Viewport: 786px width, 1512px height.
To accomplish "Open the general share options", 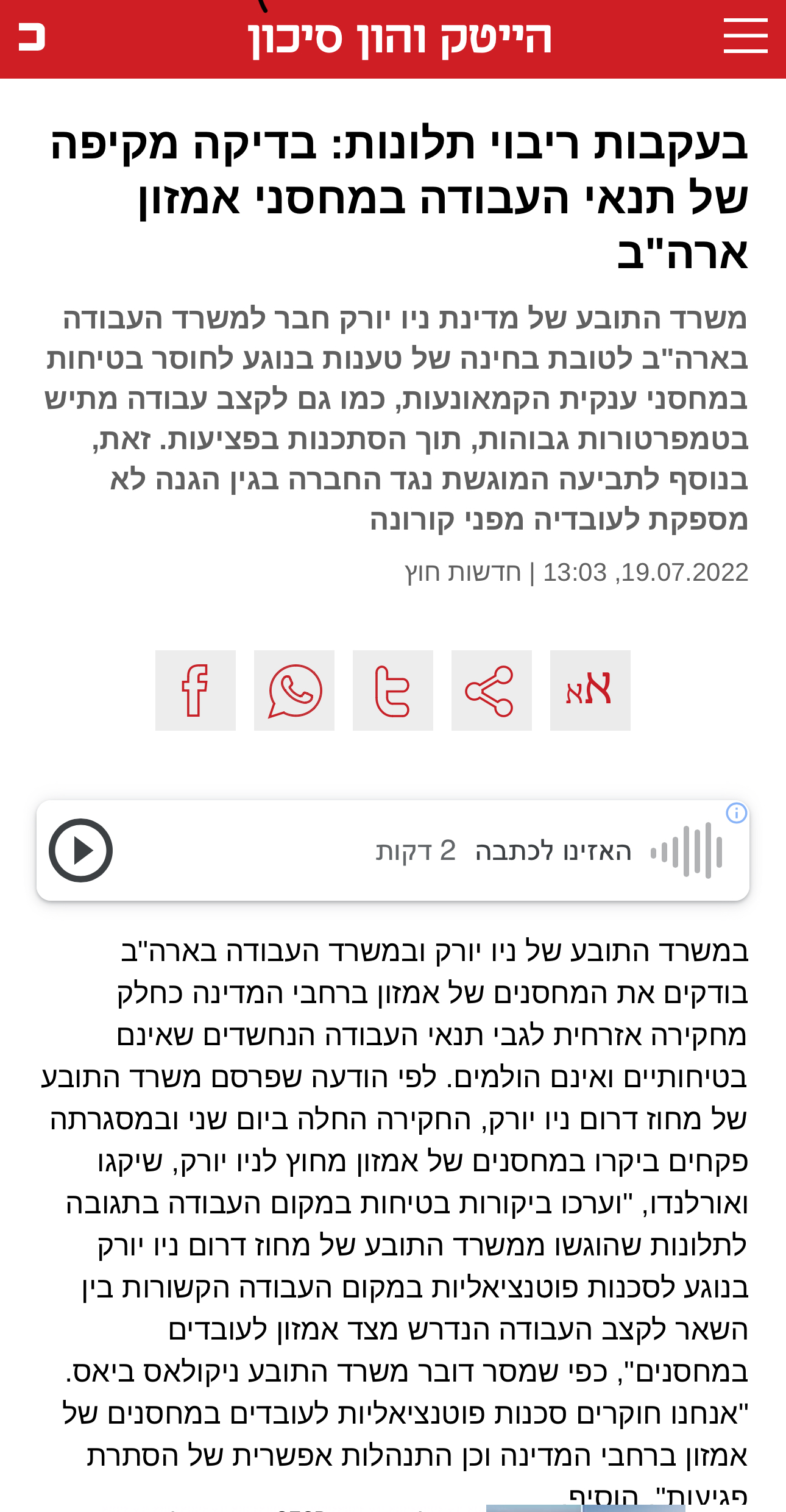I will click(x=492, y=690).
